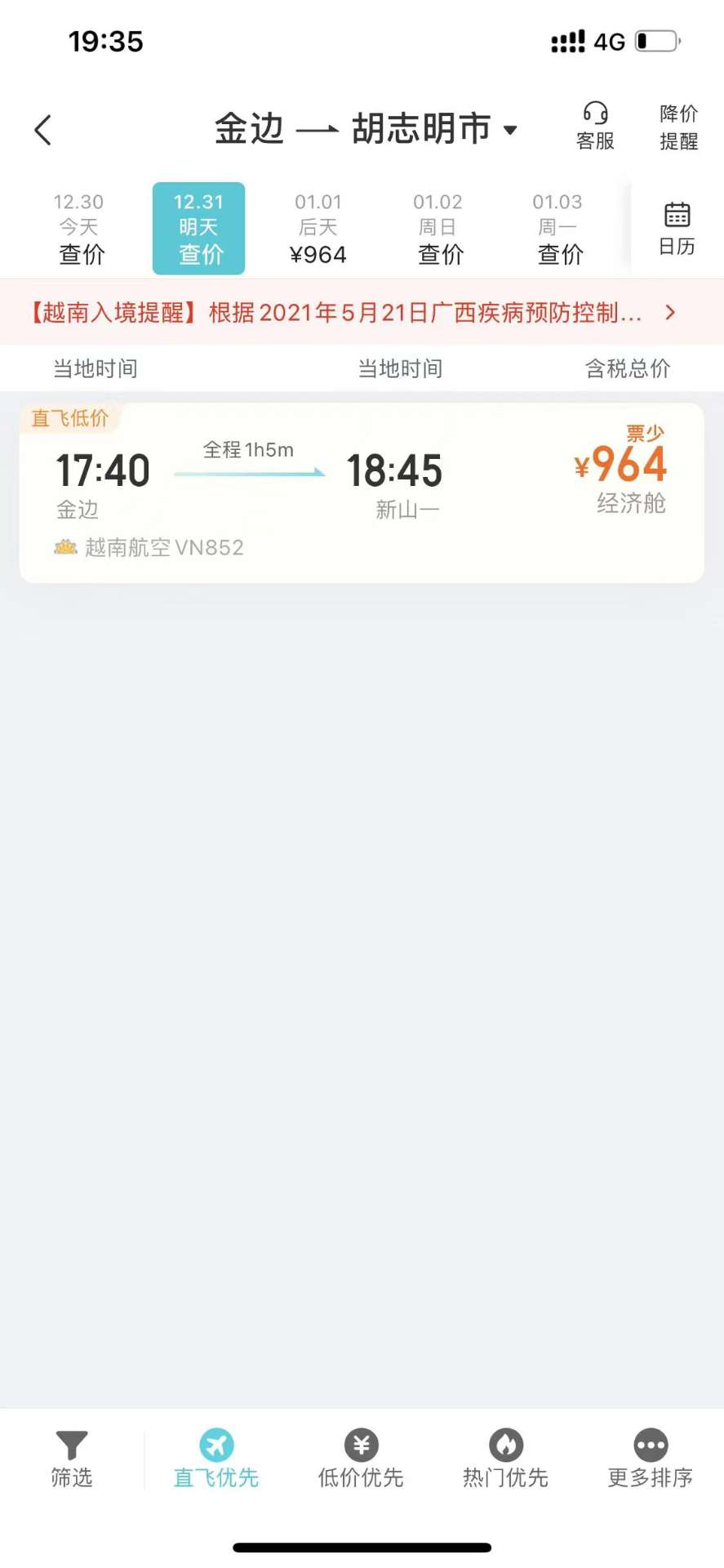Sort by 热门优先
The height and width of the screenshot is (1568, 724).
click(505, 1459)
